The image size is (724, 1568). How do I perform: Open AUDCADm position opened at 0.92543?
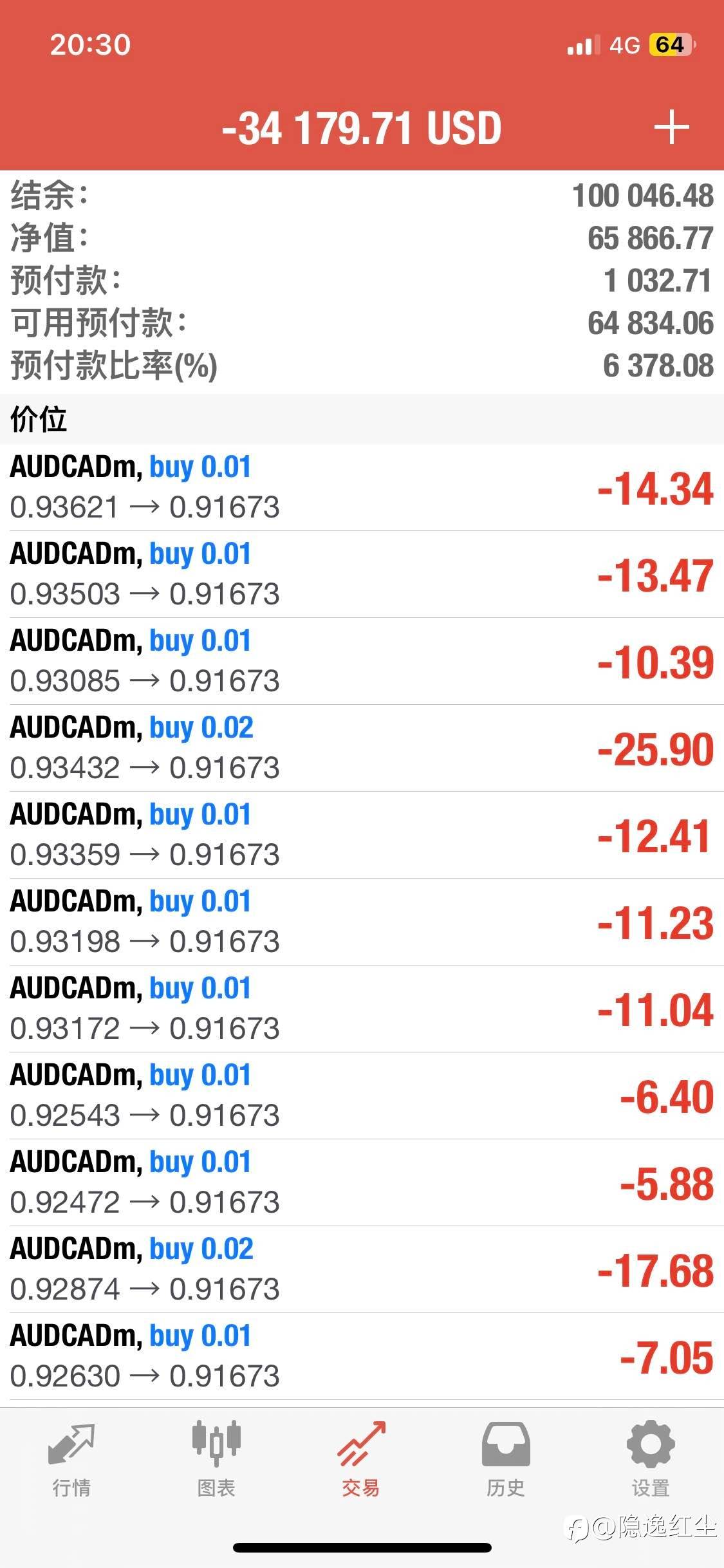coord(362,1096)
